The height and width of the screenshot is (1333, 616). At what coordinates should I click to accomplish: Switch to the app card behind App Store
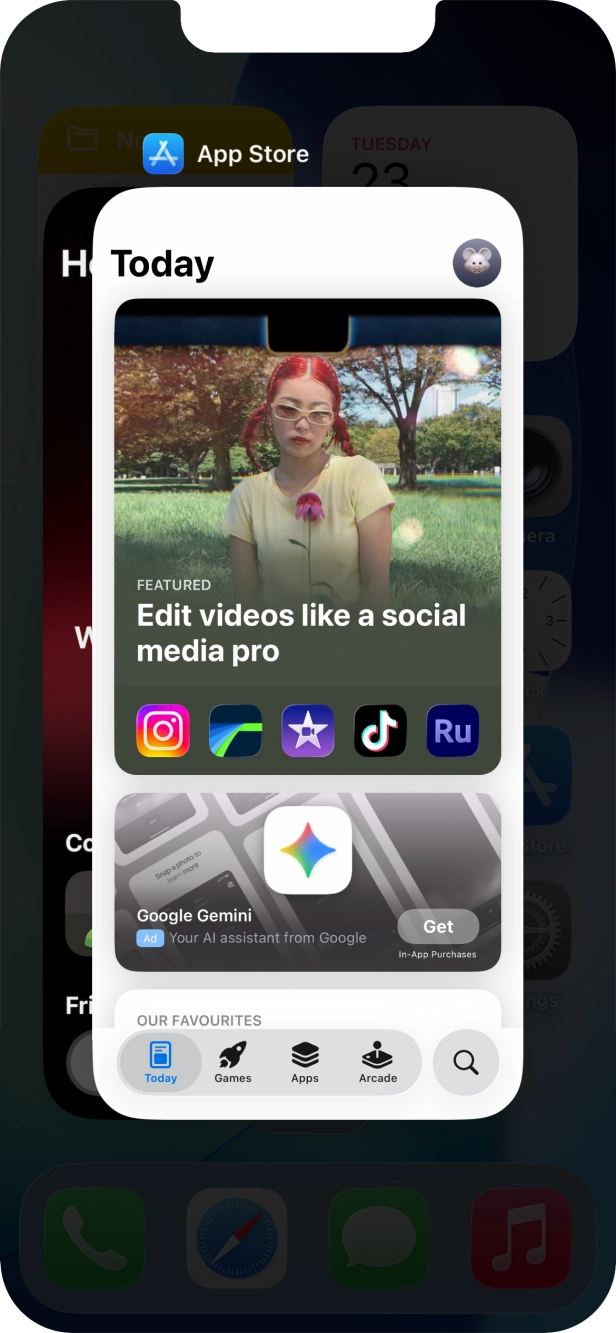(68, 650)
